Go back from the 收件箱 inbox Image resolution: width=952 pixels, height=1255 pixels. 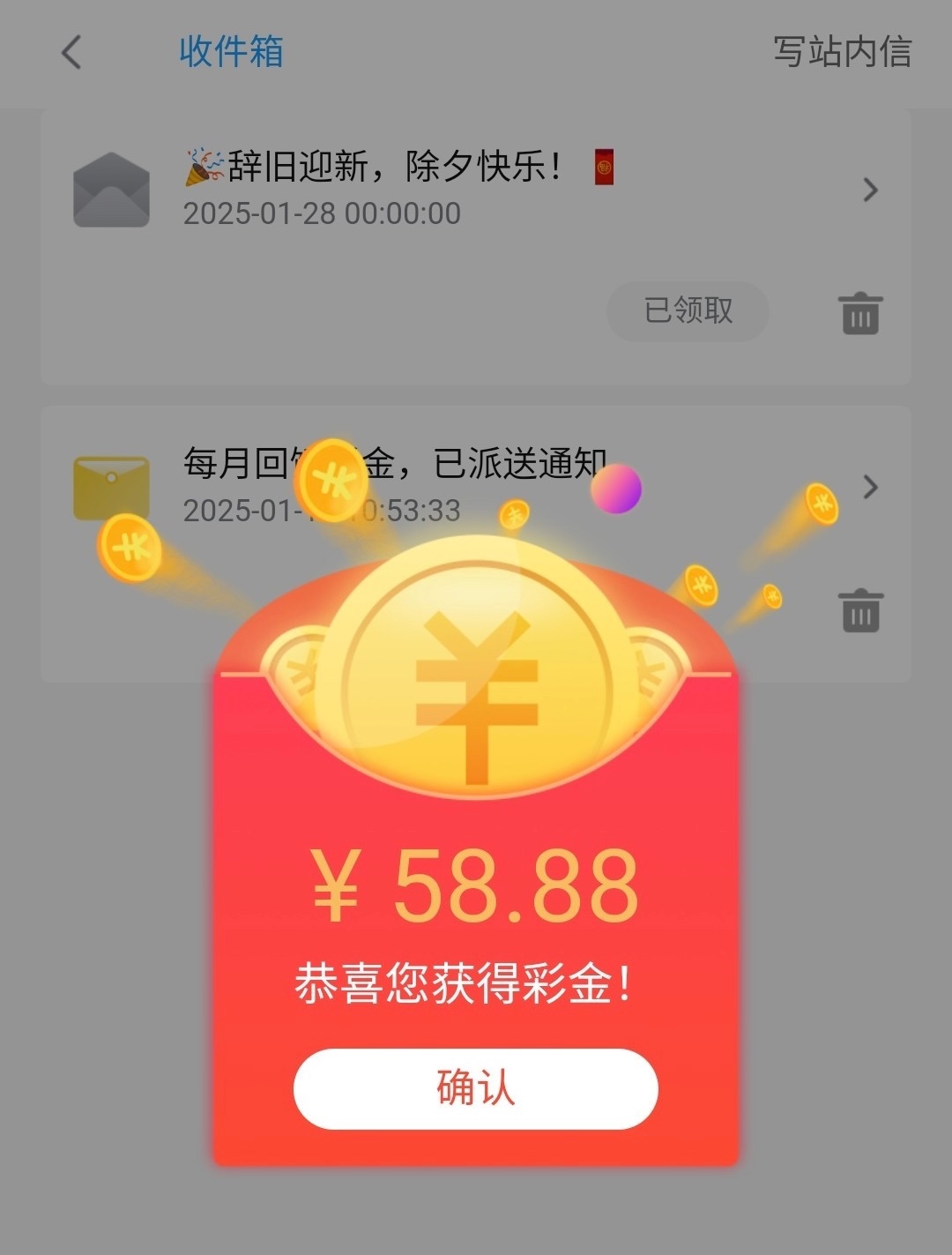tap(71, 52)
